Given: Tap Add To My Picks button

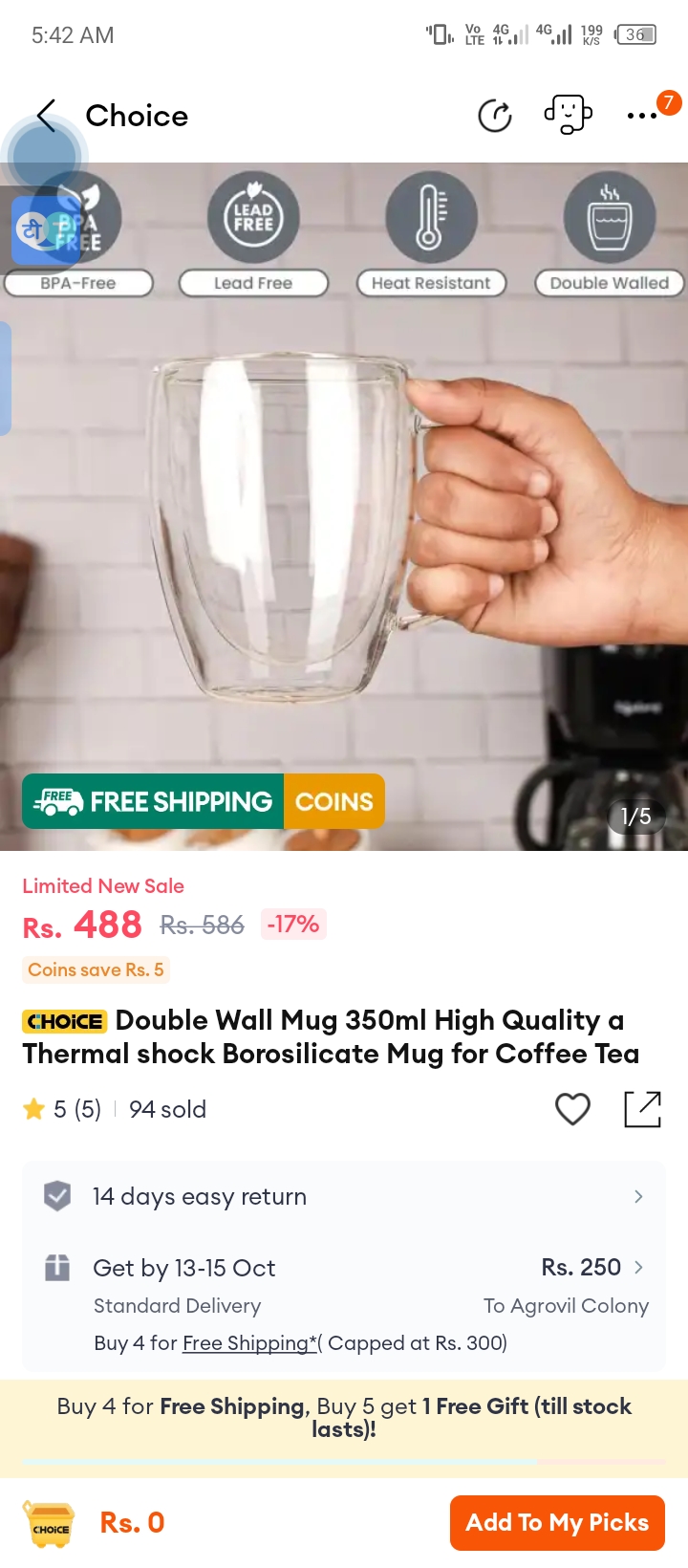Looking at the screenshot, I should pos(557,1522).
